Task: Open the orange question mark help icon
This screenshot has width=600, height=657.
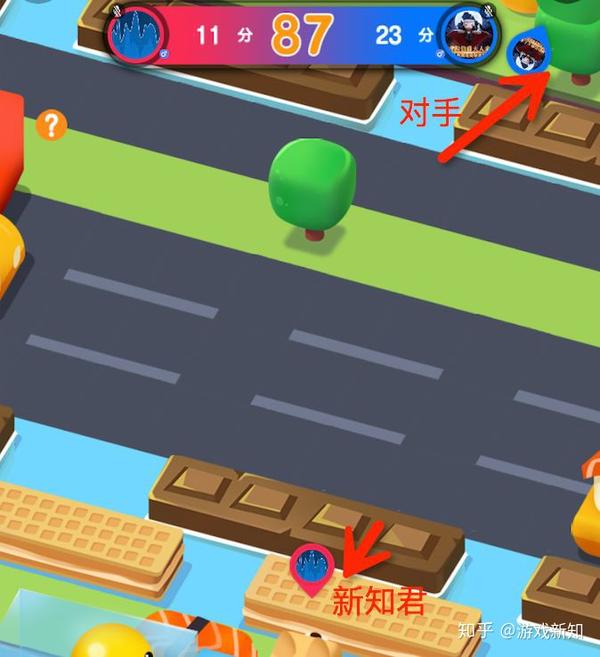Action: (x=51, y=125)
